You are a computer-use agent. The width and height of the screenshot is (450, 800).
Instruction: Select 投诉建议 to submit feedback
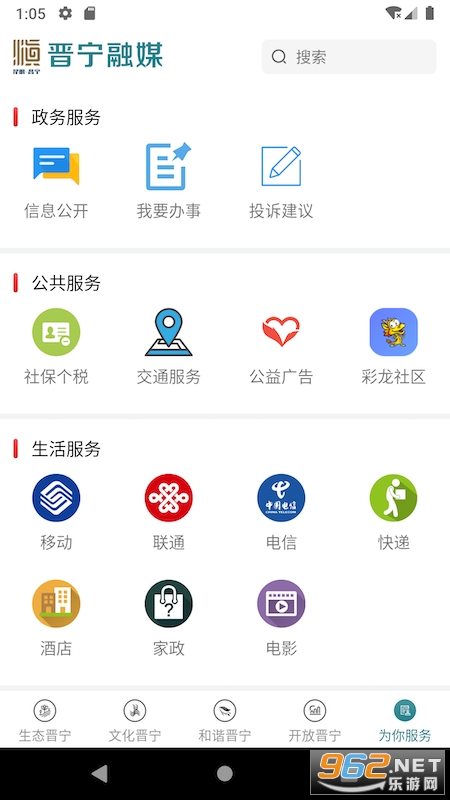point(281,182)
